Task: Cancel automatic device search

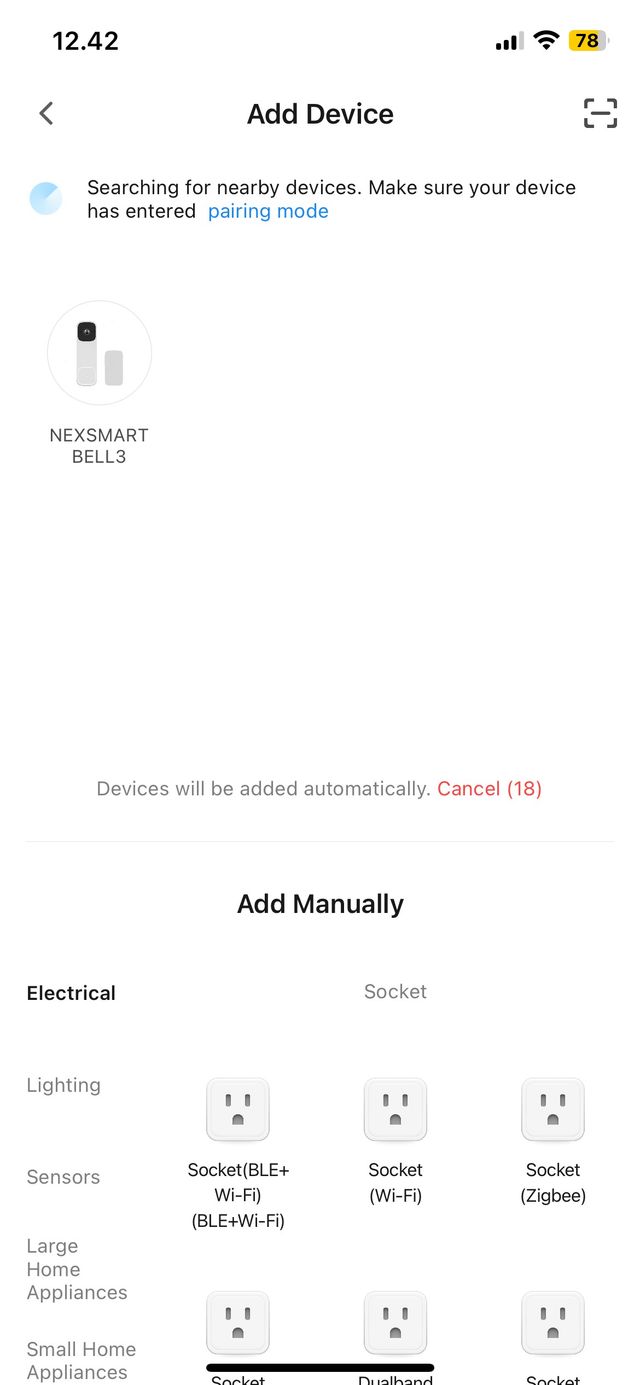Action: (x=489, y=789)
